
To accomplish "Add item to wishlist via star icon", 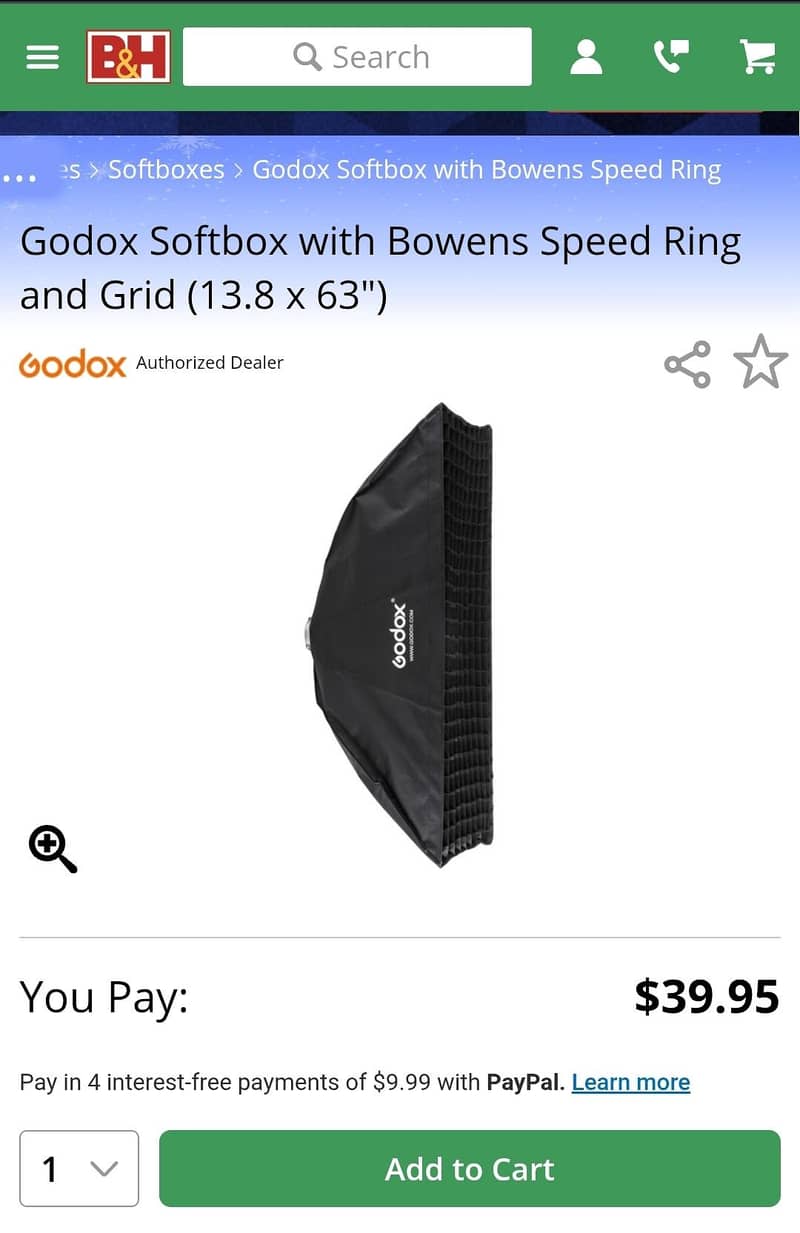I will (x=760, y=364).
